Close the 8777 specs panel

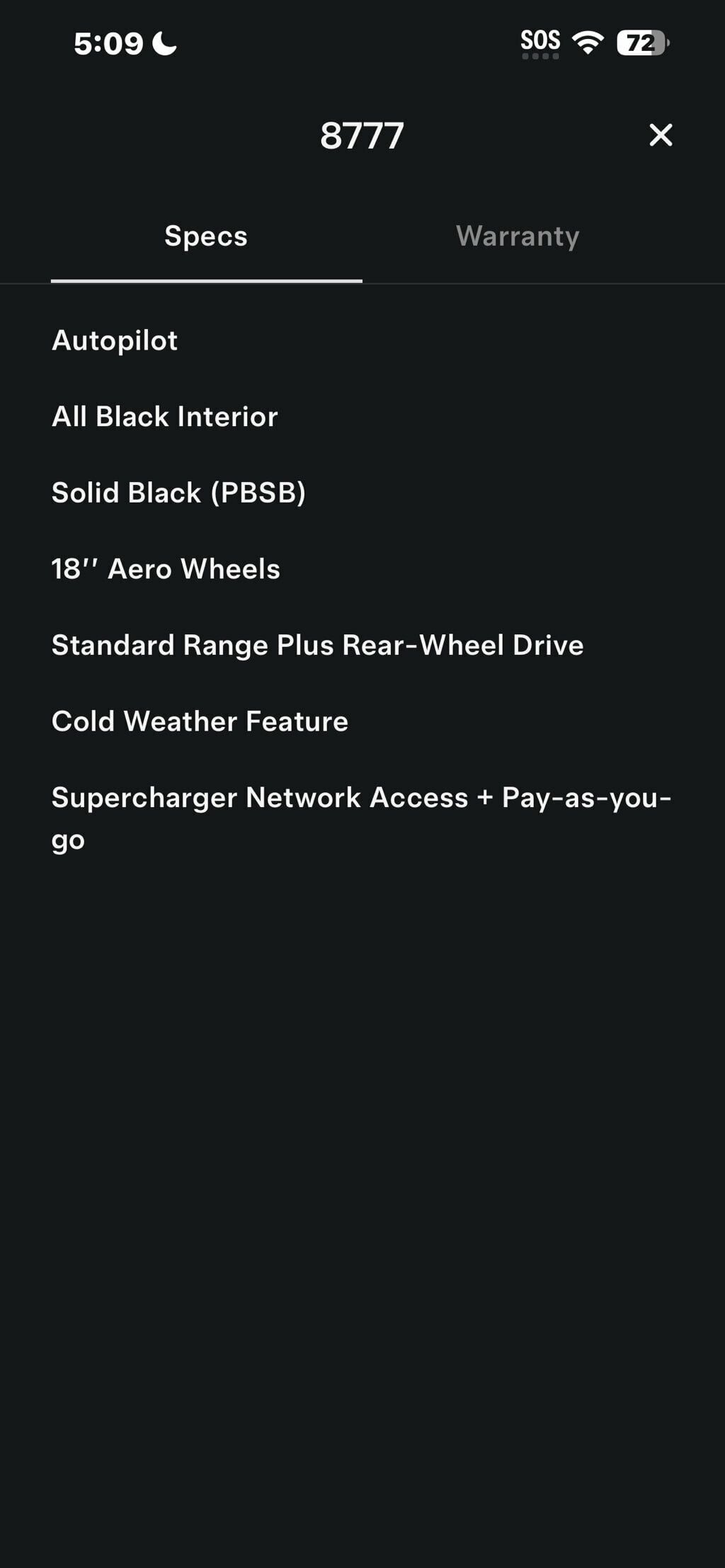coord(661,136)
